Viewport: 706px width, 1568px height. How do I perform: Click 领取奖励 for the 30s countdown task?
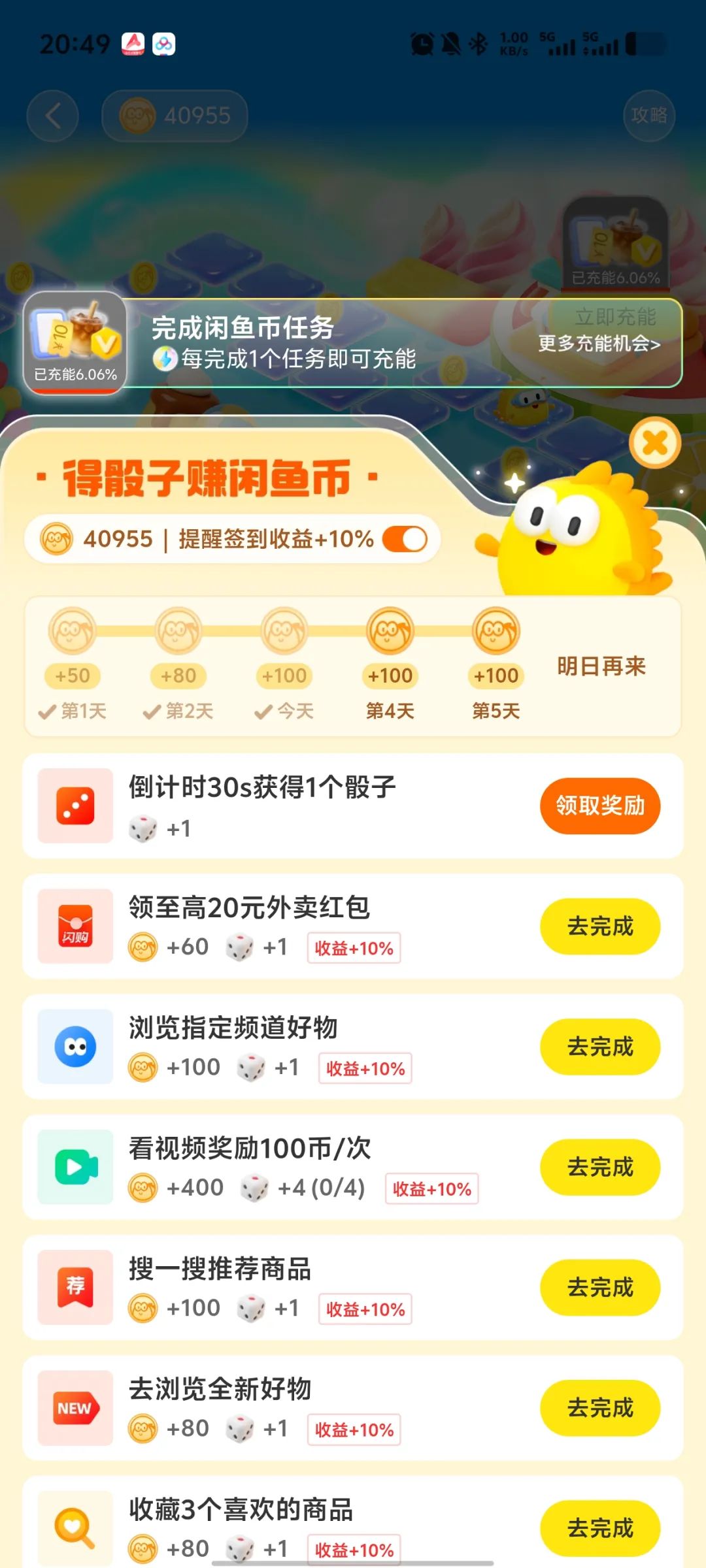pyautogui.click(x=599, y=806)
